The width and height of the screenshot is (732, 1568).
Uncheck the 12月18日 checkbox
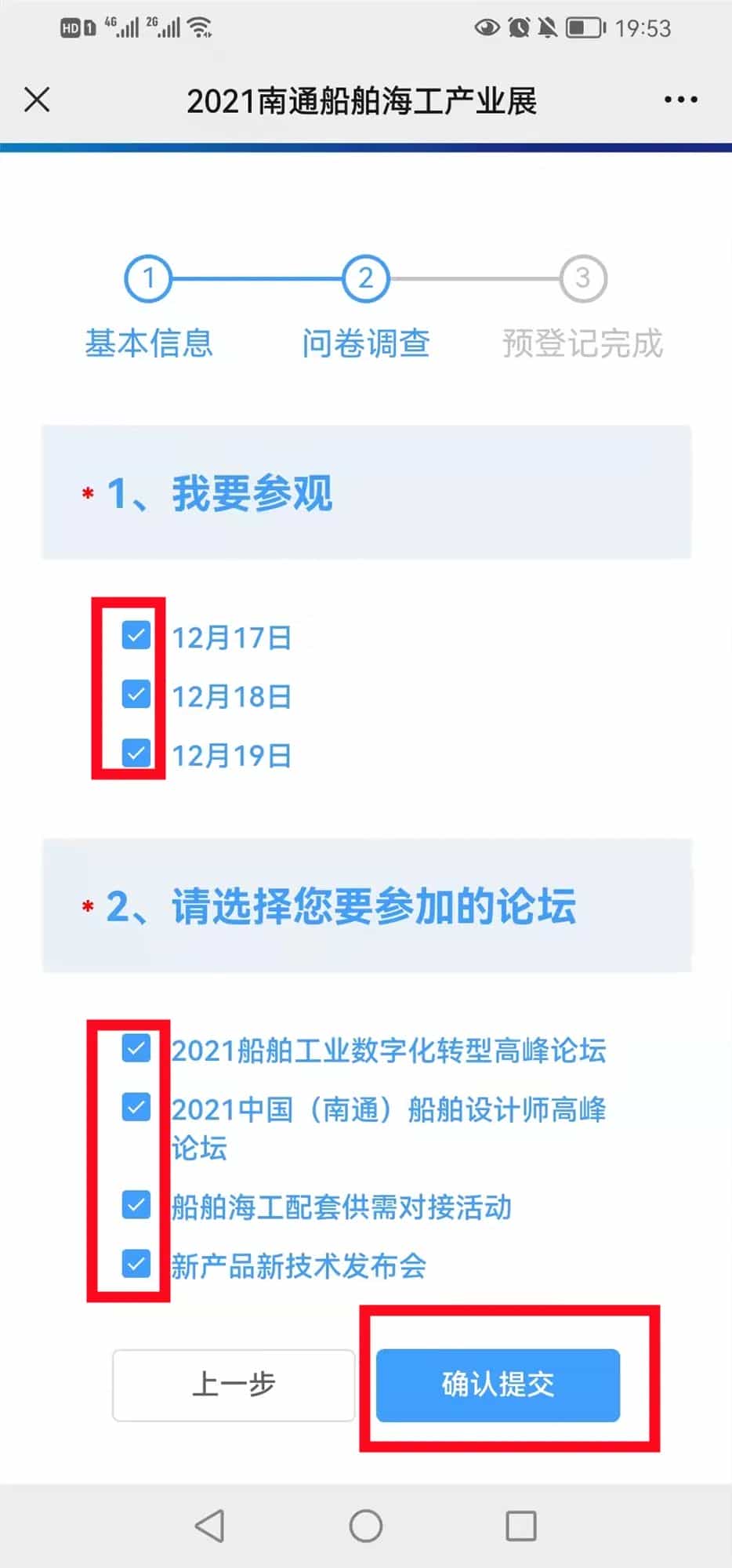click(x=136, y=694)
